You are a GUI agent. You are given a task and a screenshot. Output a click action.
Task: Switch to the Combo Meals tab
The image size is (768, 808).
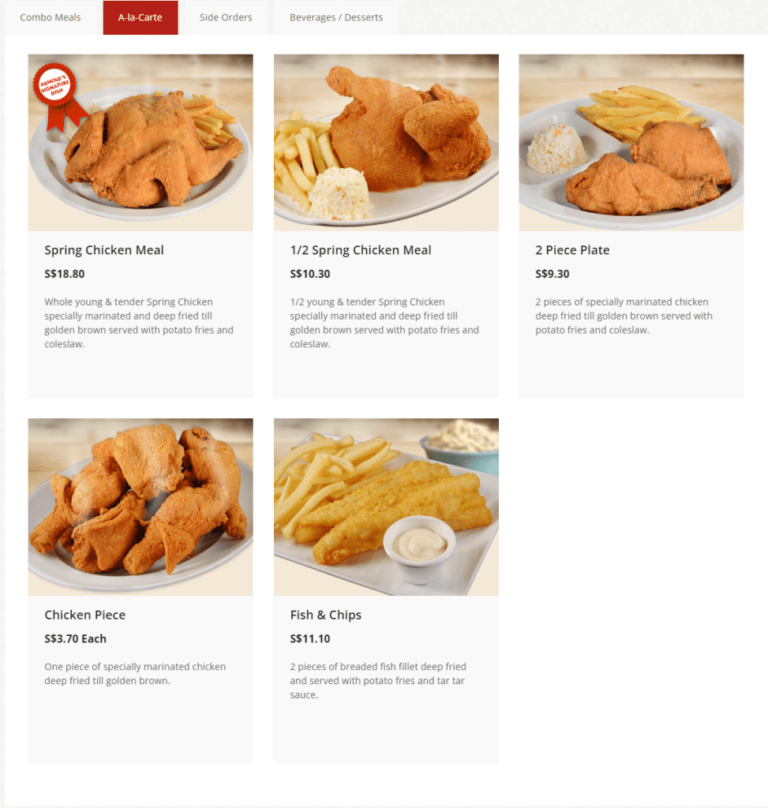50,17
